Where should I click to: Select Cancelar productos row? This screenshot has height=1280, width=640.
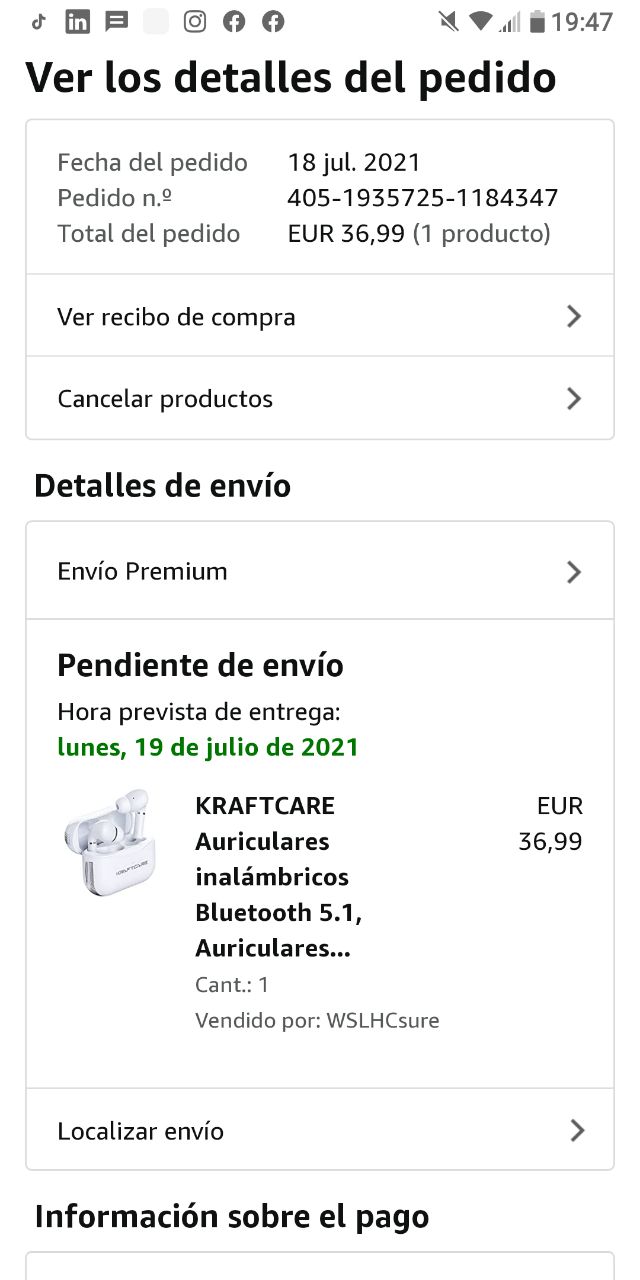pos(319,399)
